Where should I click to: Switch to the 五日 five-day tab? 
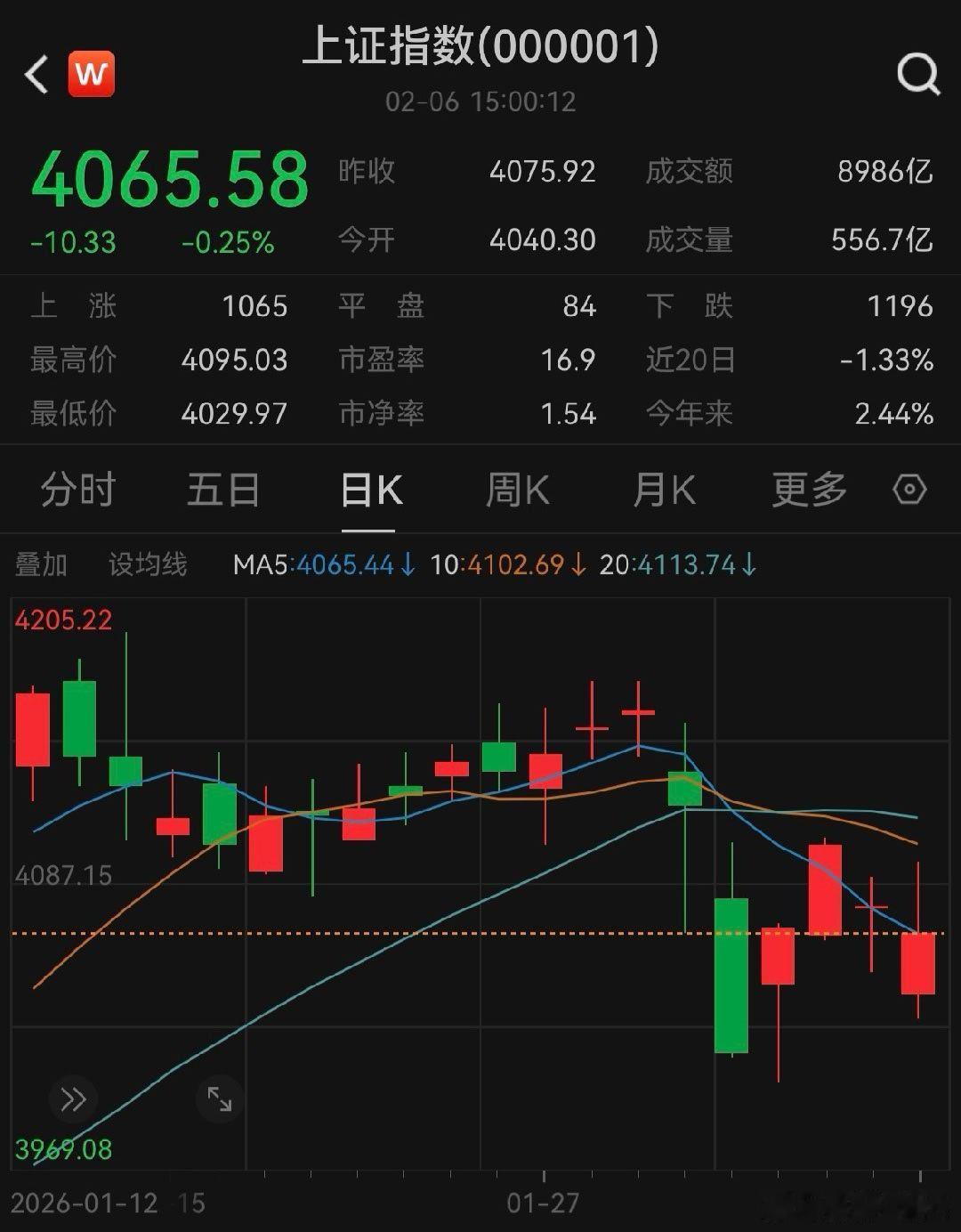point(223,489)
